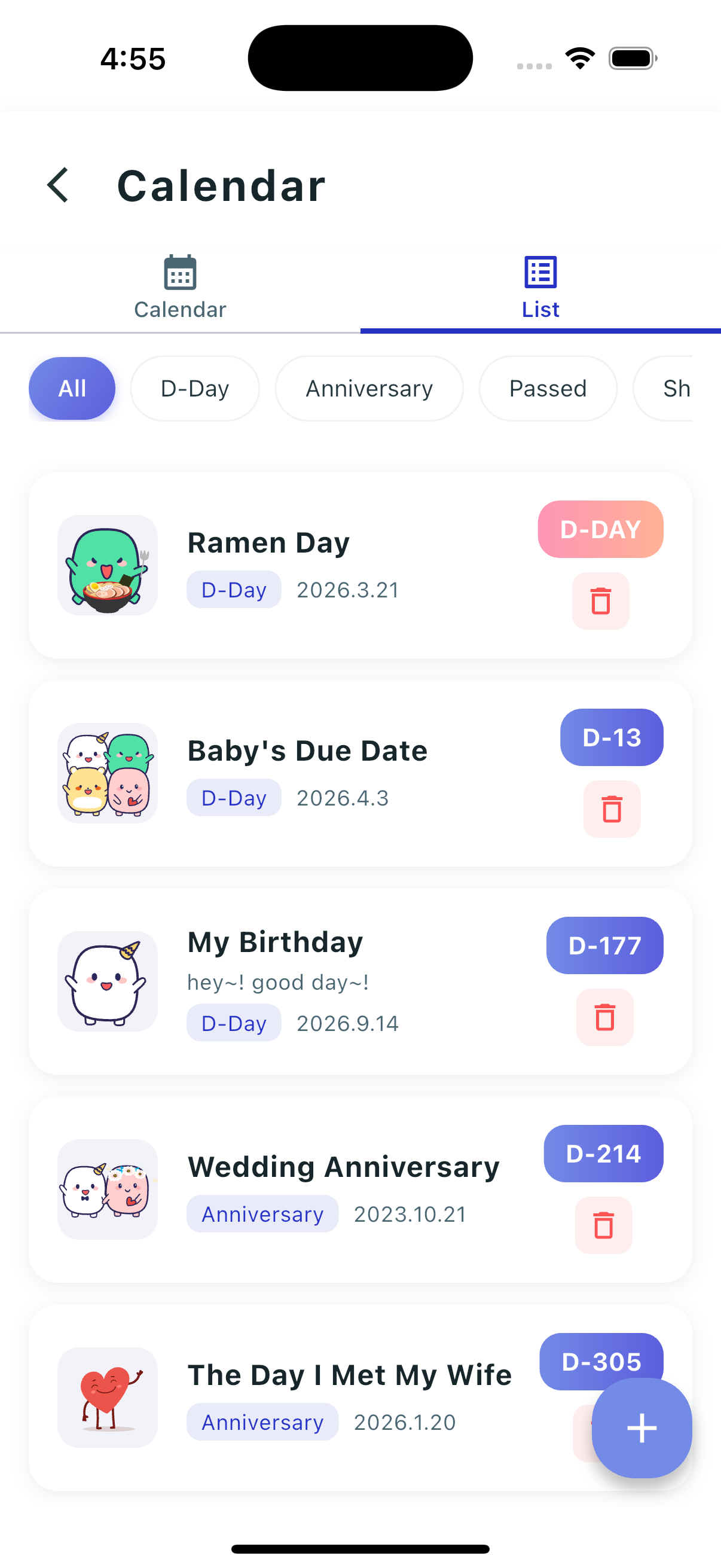Trash the Wedding Anniversary entry

[604, 1225]
